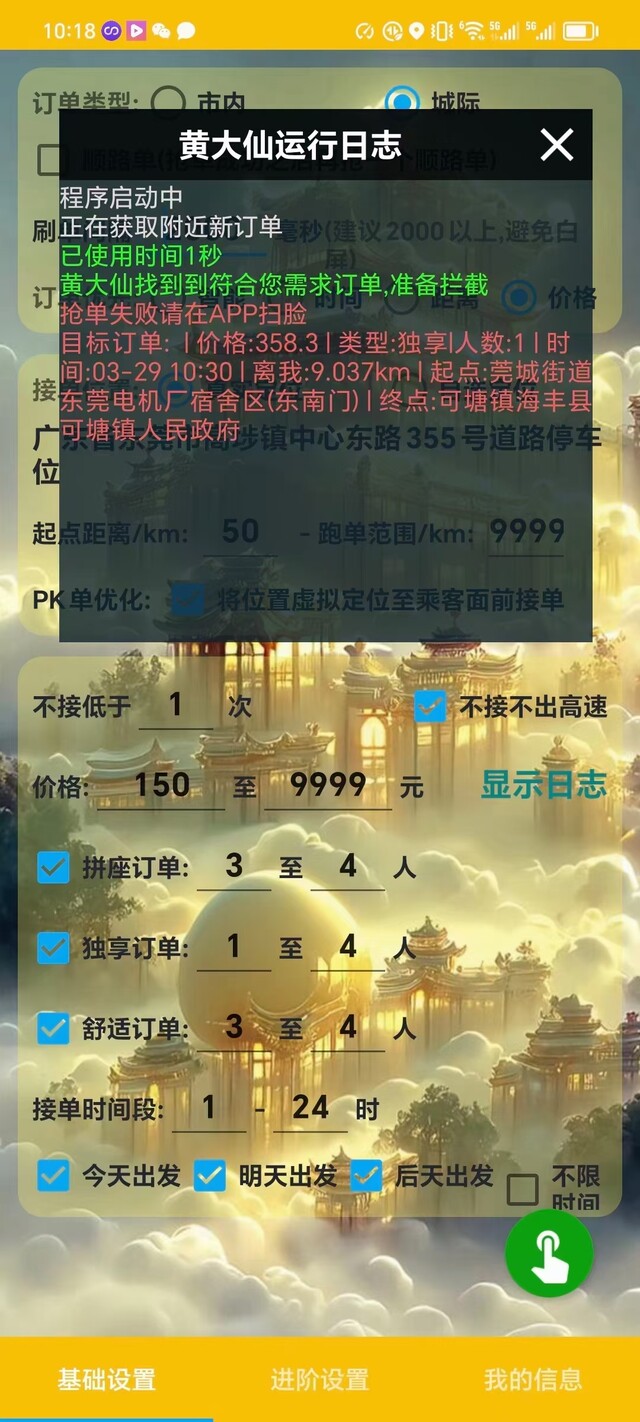Screen dimensions: 640x1422
Task: Uncheck the 舒适订单 checkbox
Action: (x=53, y=1027)
